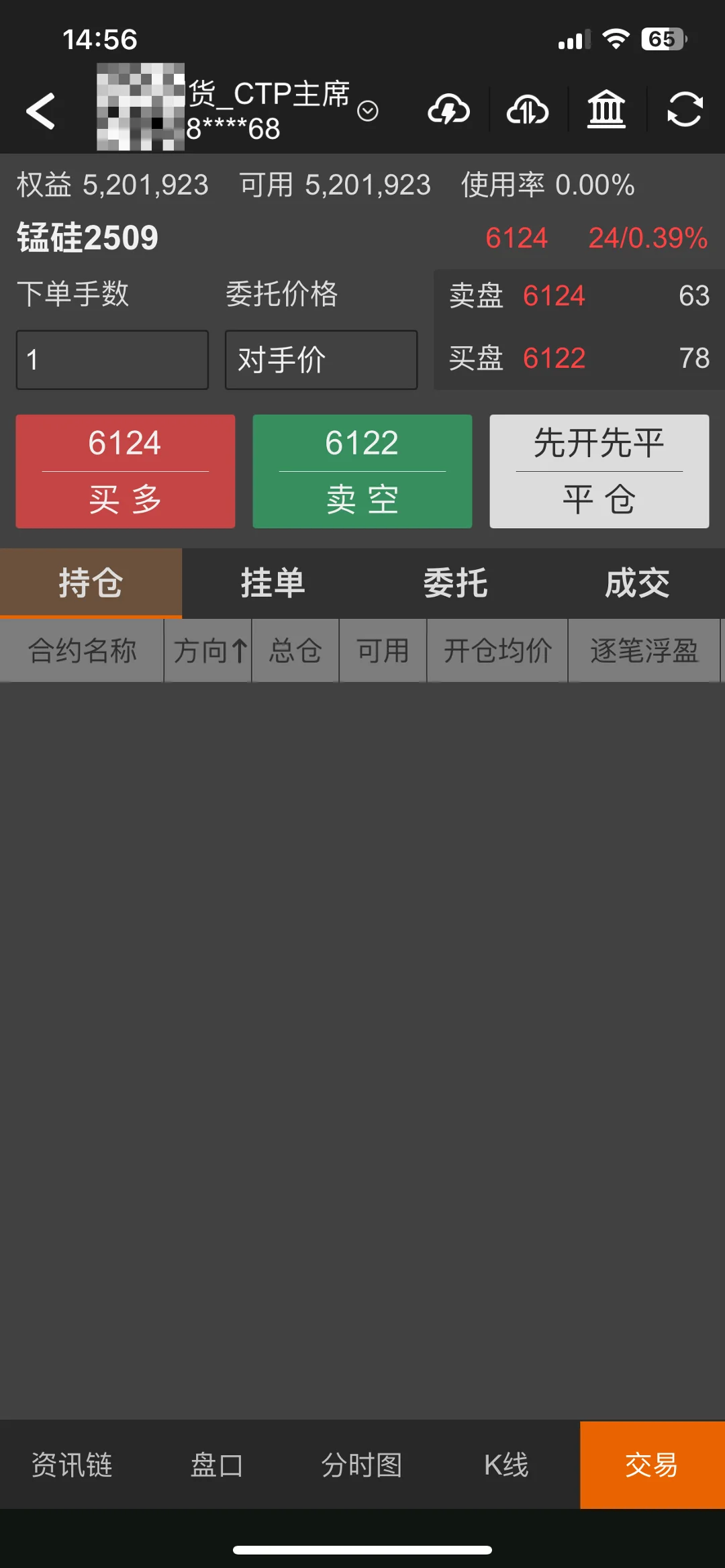Open the lightning cloud trading icon
The width and height of the screenshot is (725, 1568).
(x=448, y=109)
